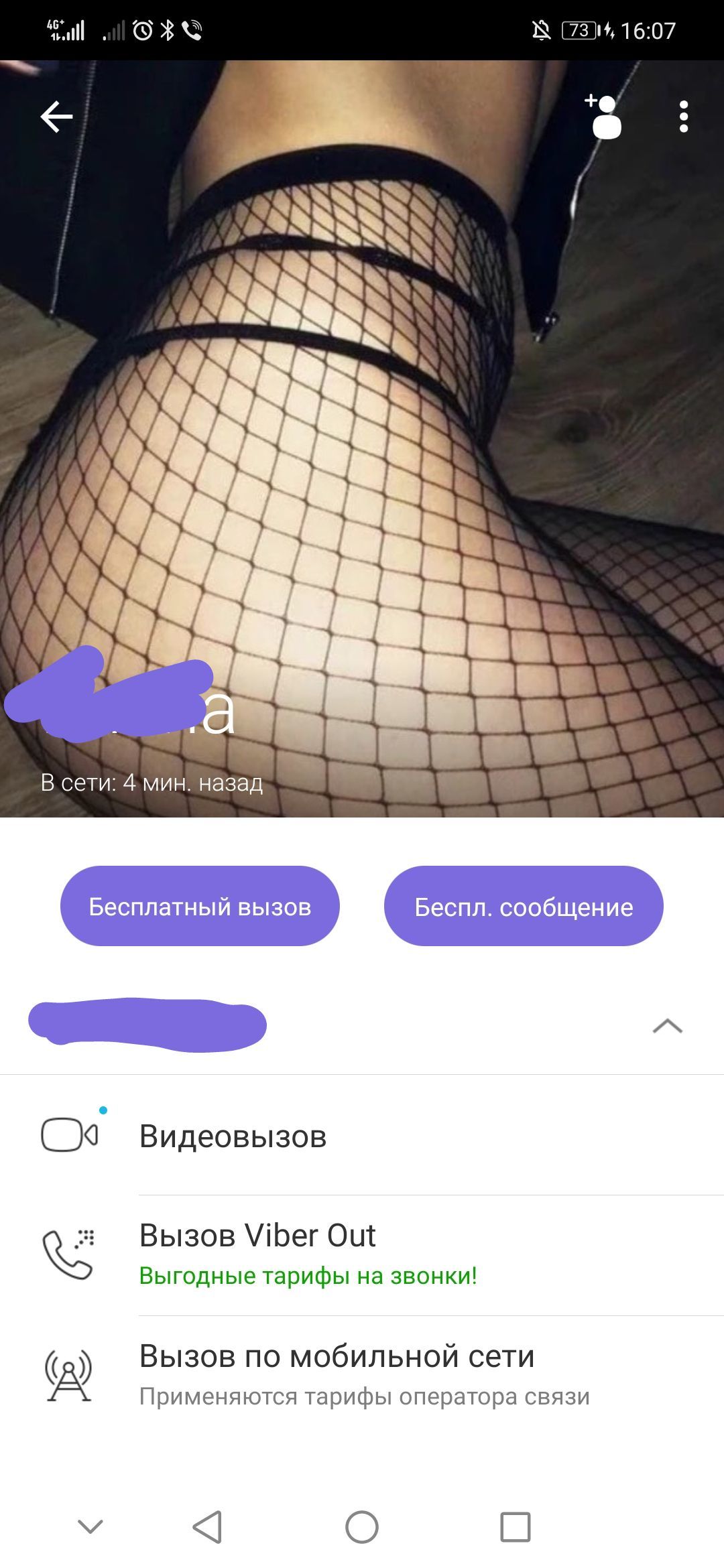Tap Бесплатный вызов button
Screen dimensions: 724x1568
click(x=200, y=906)
